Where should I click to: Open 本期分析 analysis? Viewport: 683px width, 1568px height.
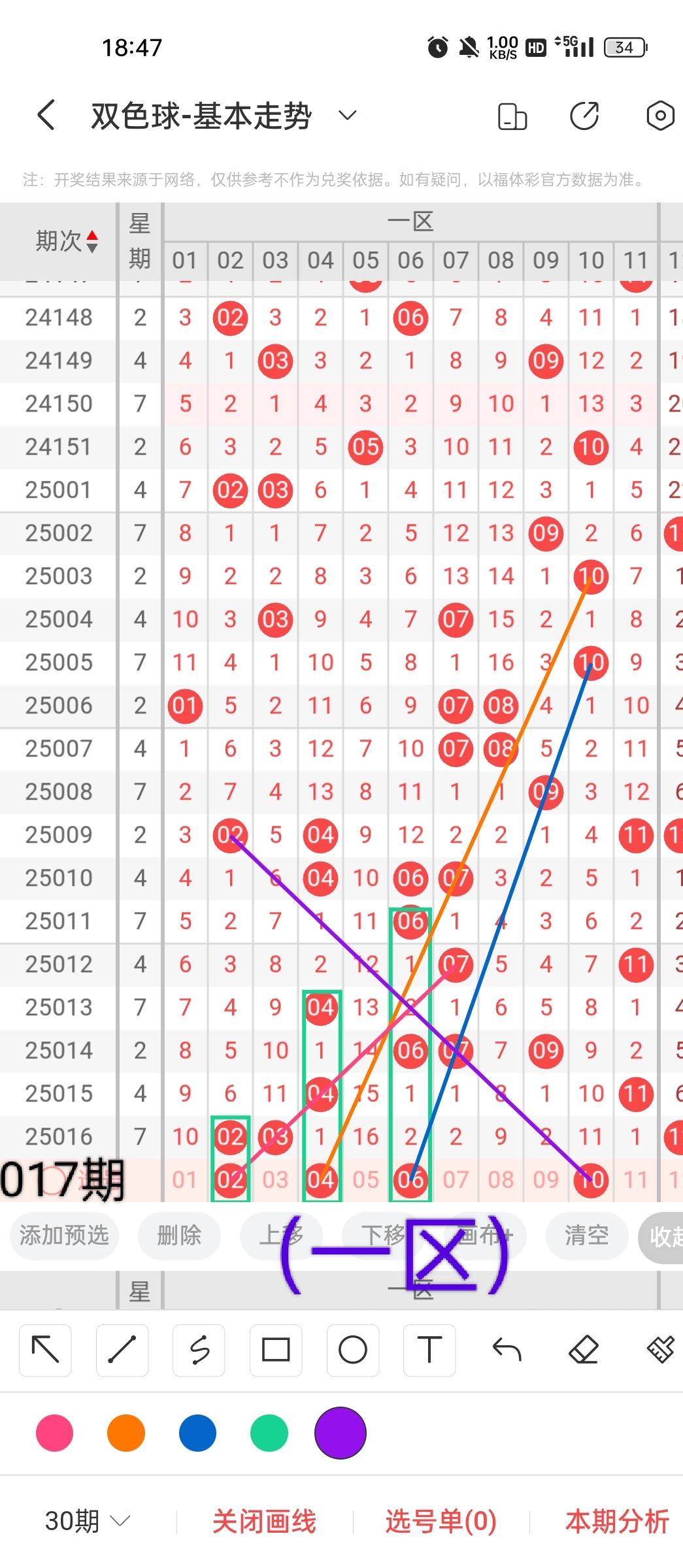[616, 1521]
